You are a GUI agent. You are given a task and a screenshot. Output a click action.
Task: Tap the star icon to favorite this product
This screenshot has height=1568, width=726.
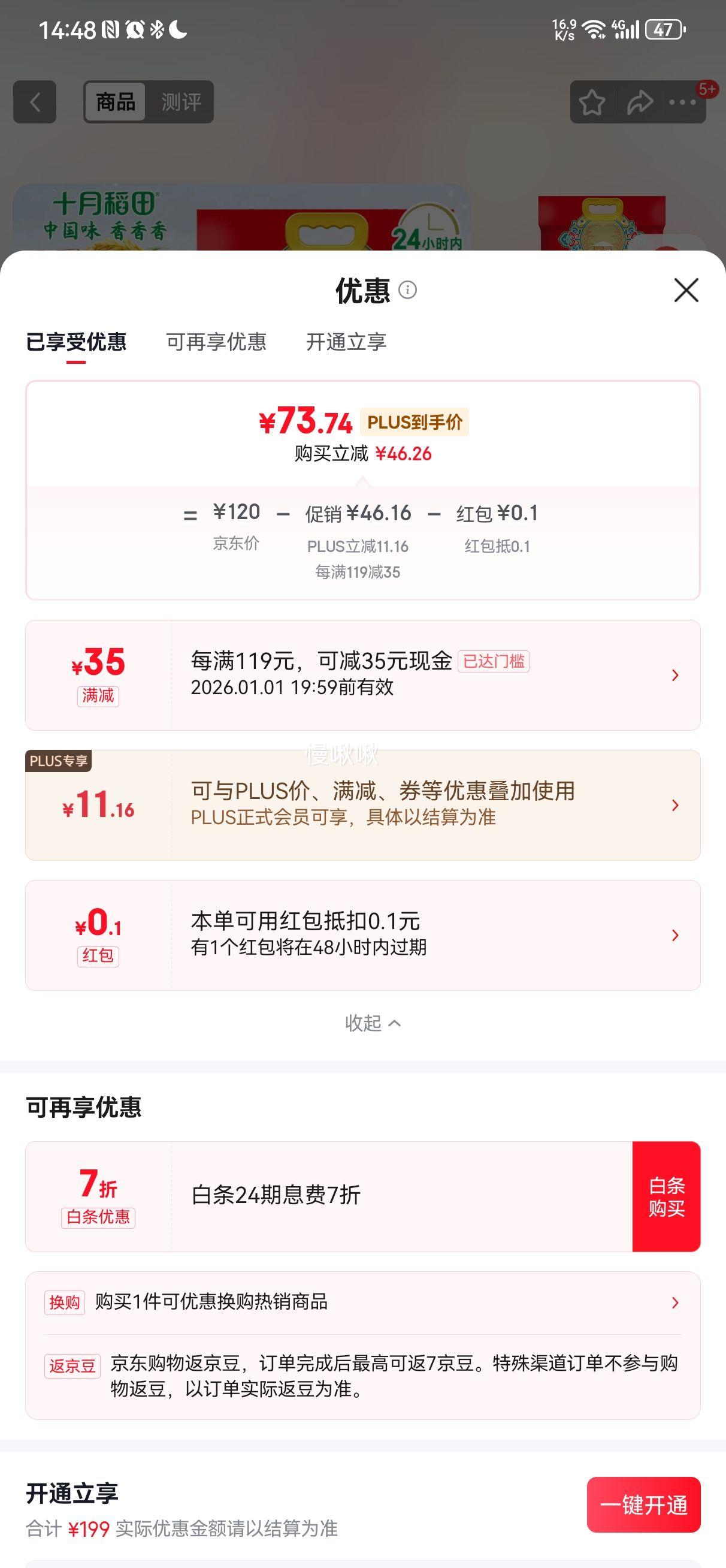click(592, 102)
